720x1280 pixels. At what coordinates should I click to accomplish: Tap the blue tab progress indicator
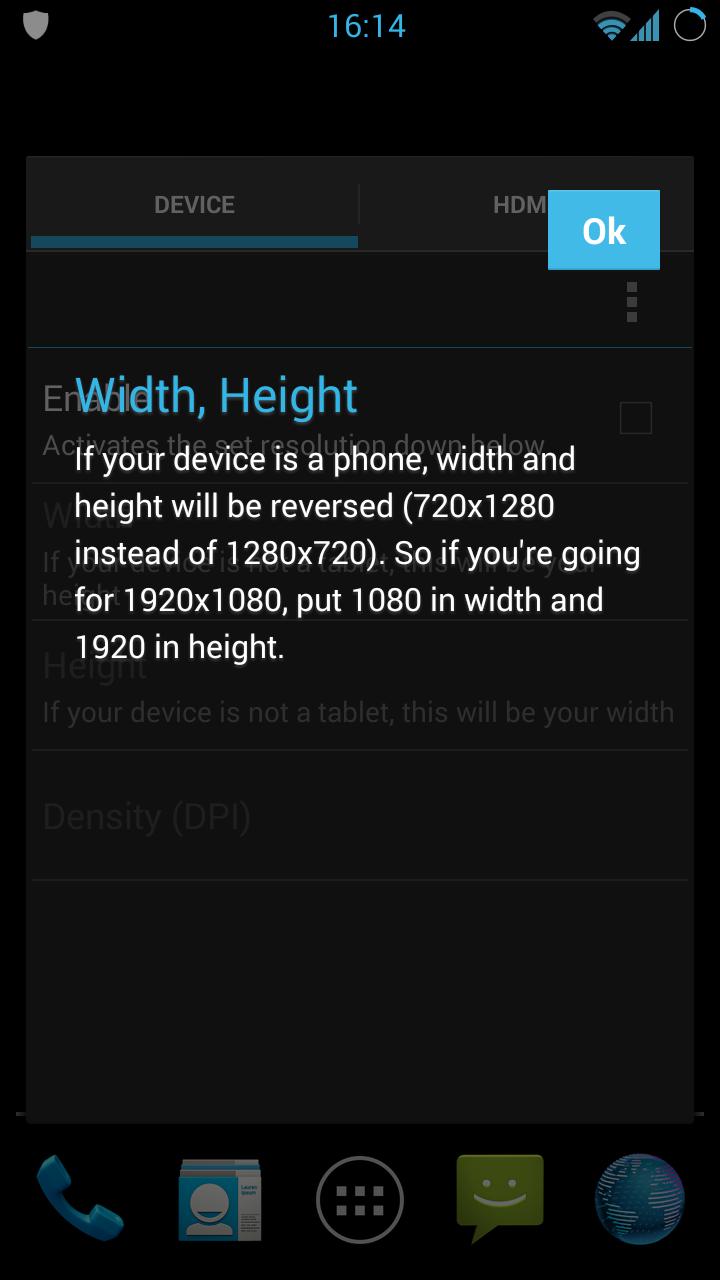click(193, 243)
